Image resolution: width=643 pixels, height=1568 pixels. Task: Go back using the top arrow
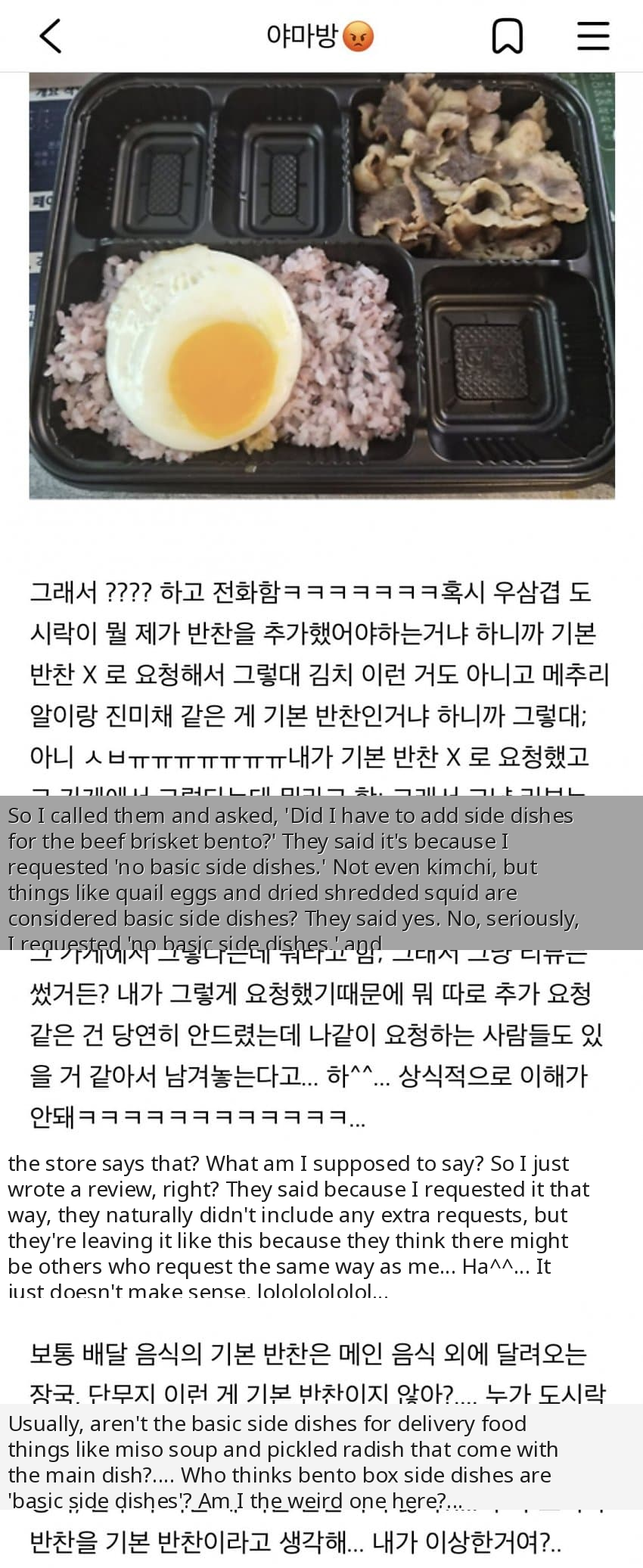(x=50, y=36)
